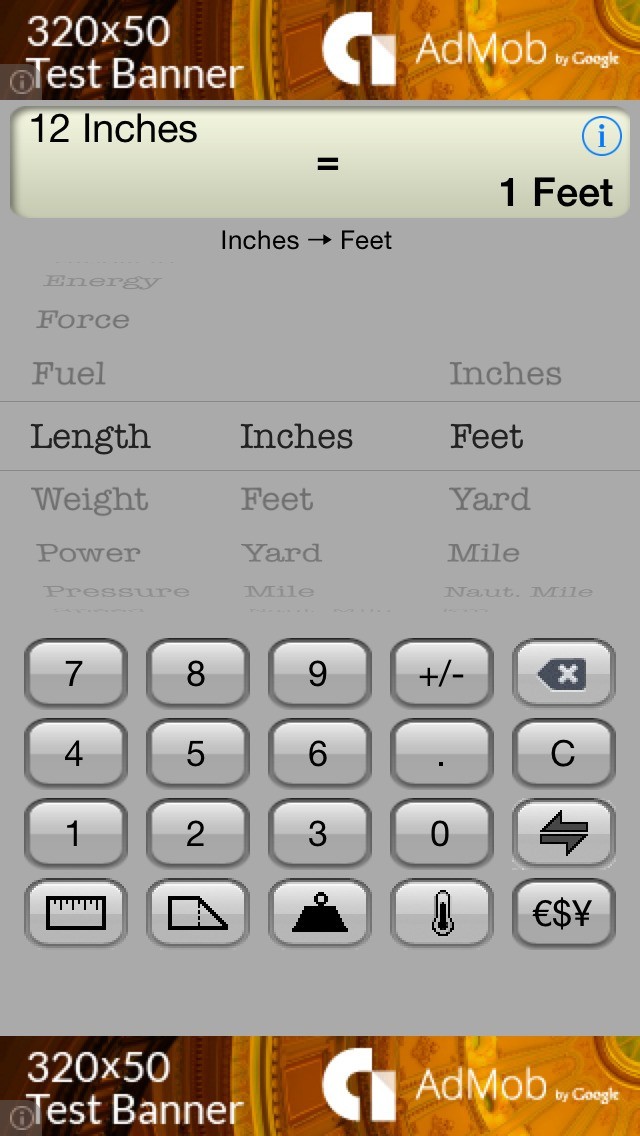
Task: Tap the 5 key
Action: coord(197,753)
